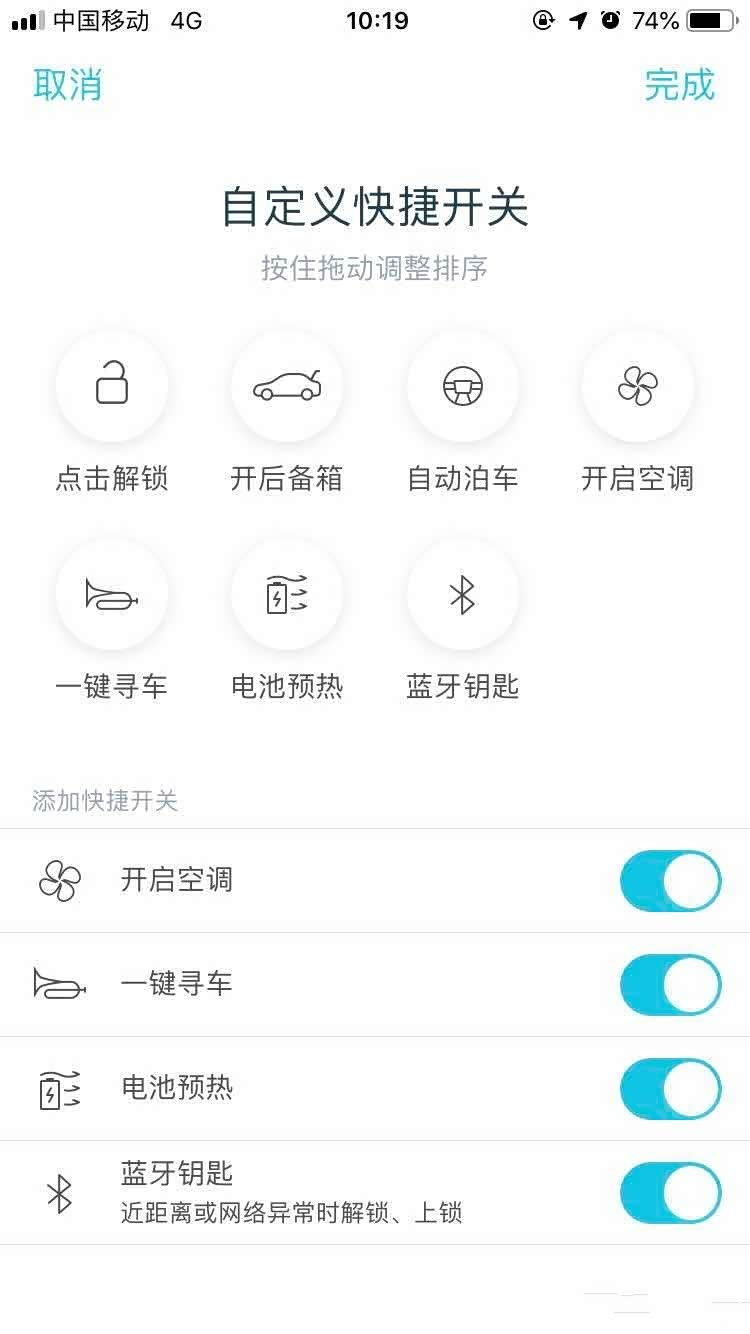
Task: Switch off the 蓝牙钥匙 toggle
Action: pos(670,1193)
